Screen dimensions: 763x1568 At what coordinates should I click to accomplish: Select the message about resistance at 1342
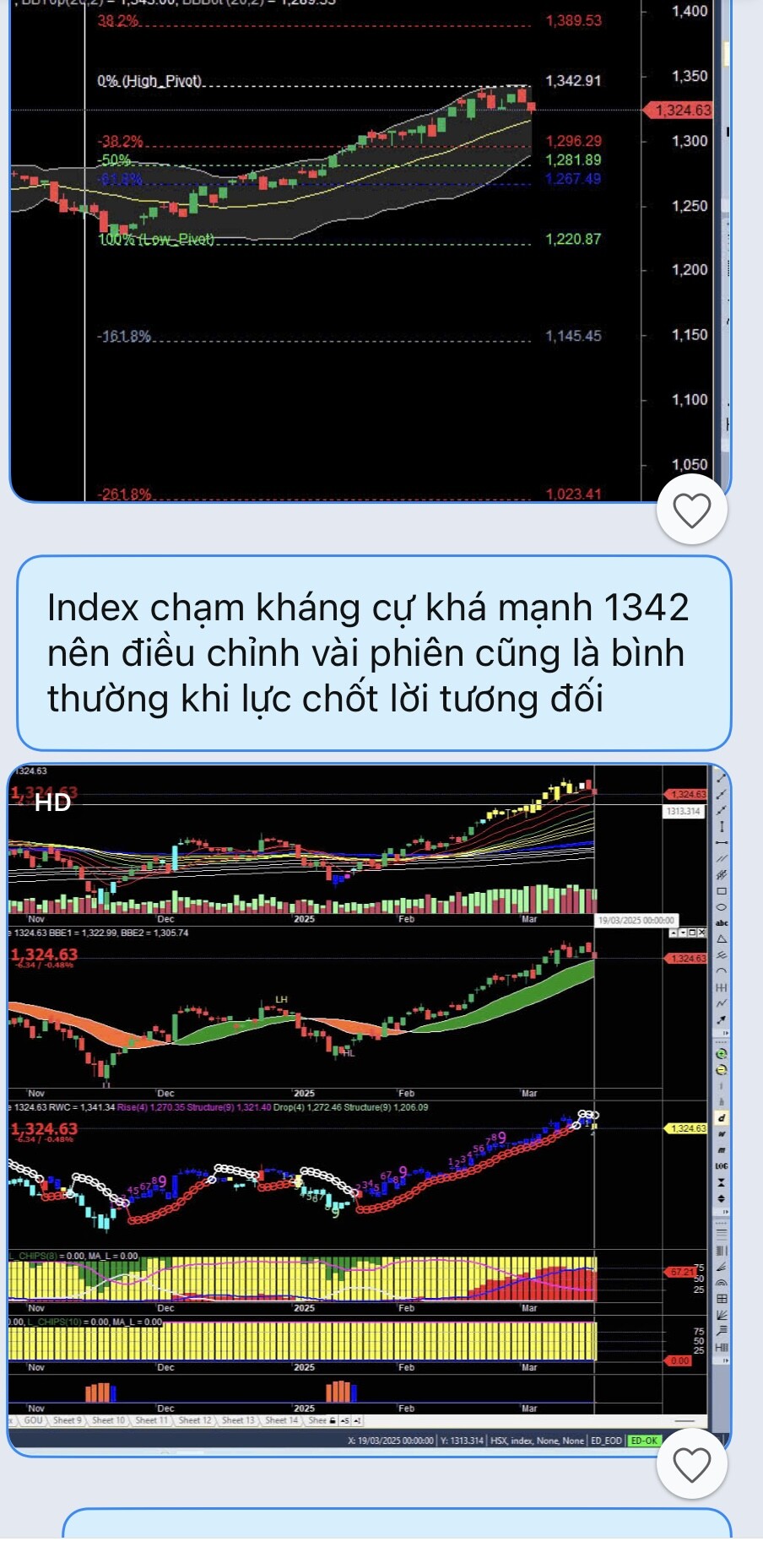coord(373,652)
